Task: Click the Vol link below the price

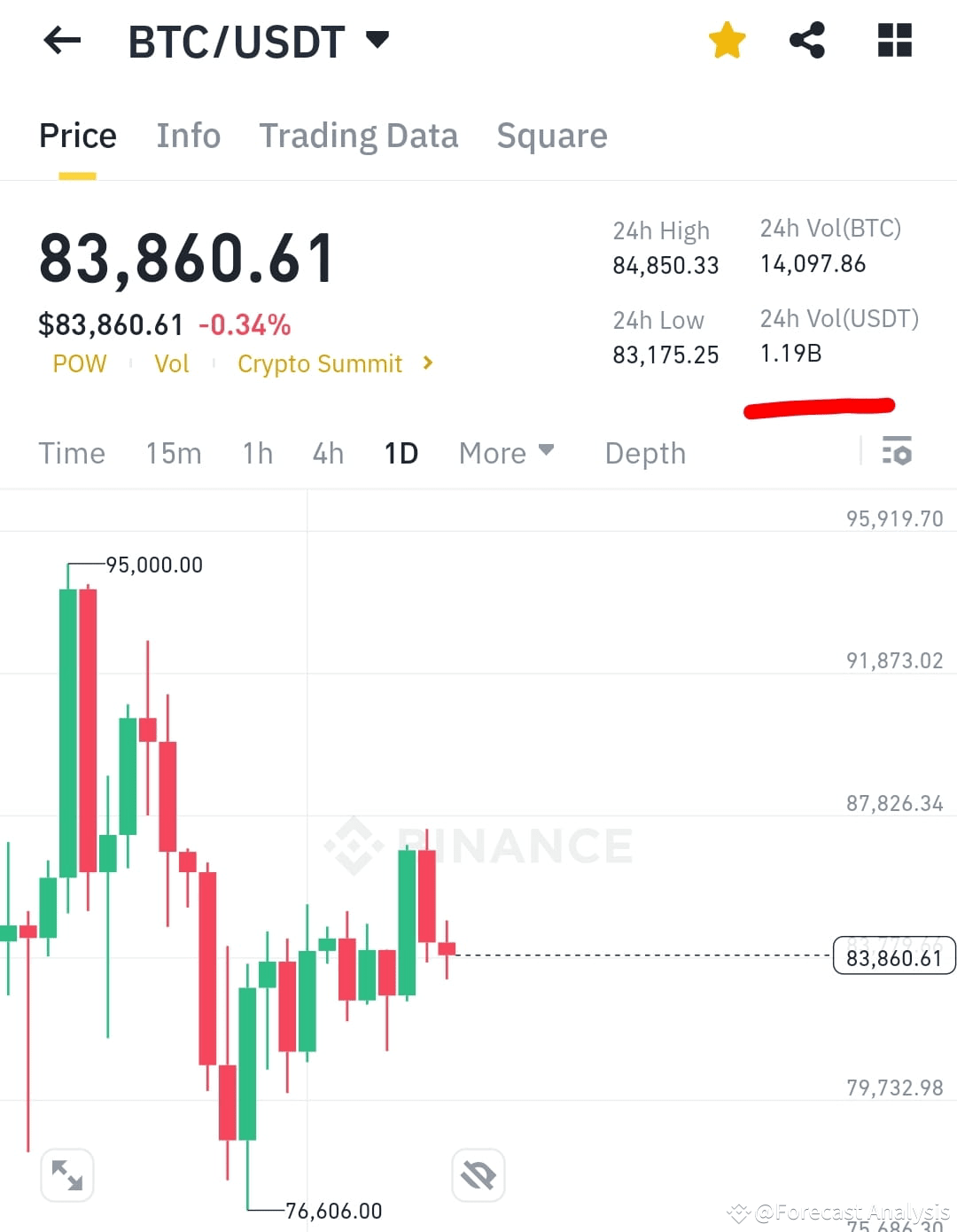Action: [x=171, y=363]
